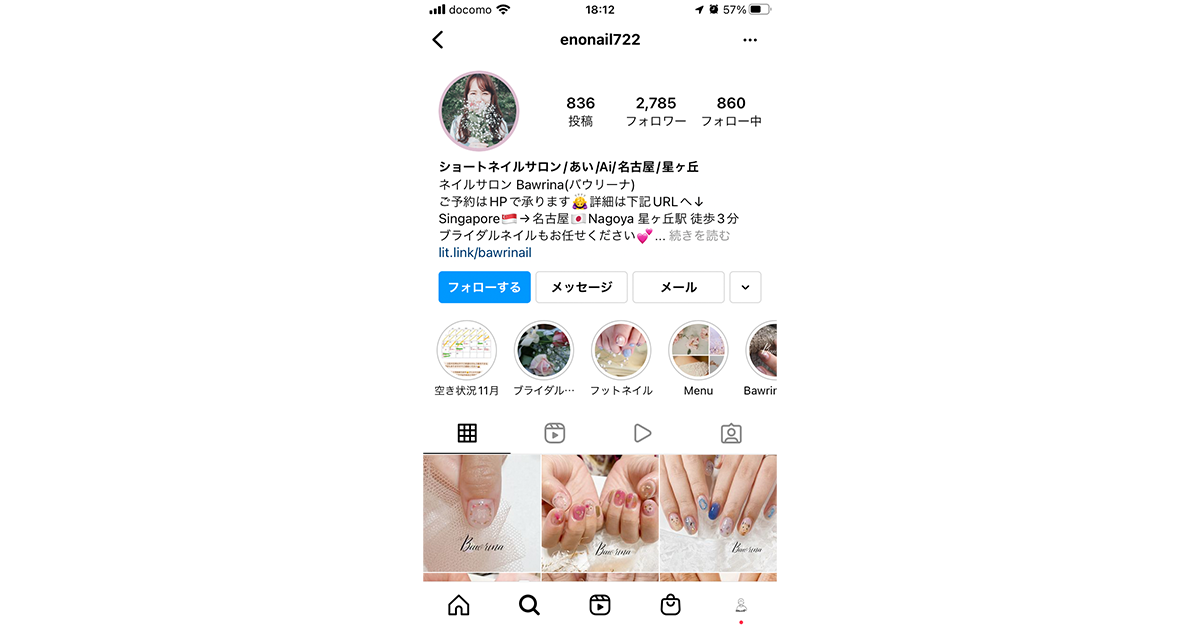View the 空き状況11月 story highlight

coord(467,351)
